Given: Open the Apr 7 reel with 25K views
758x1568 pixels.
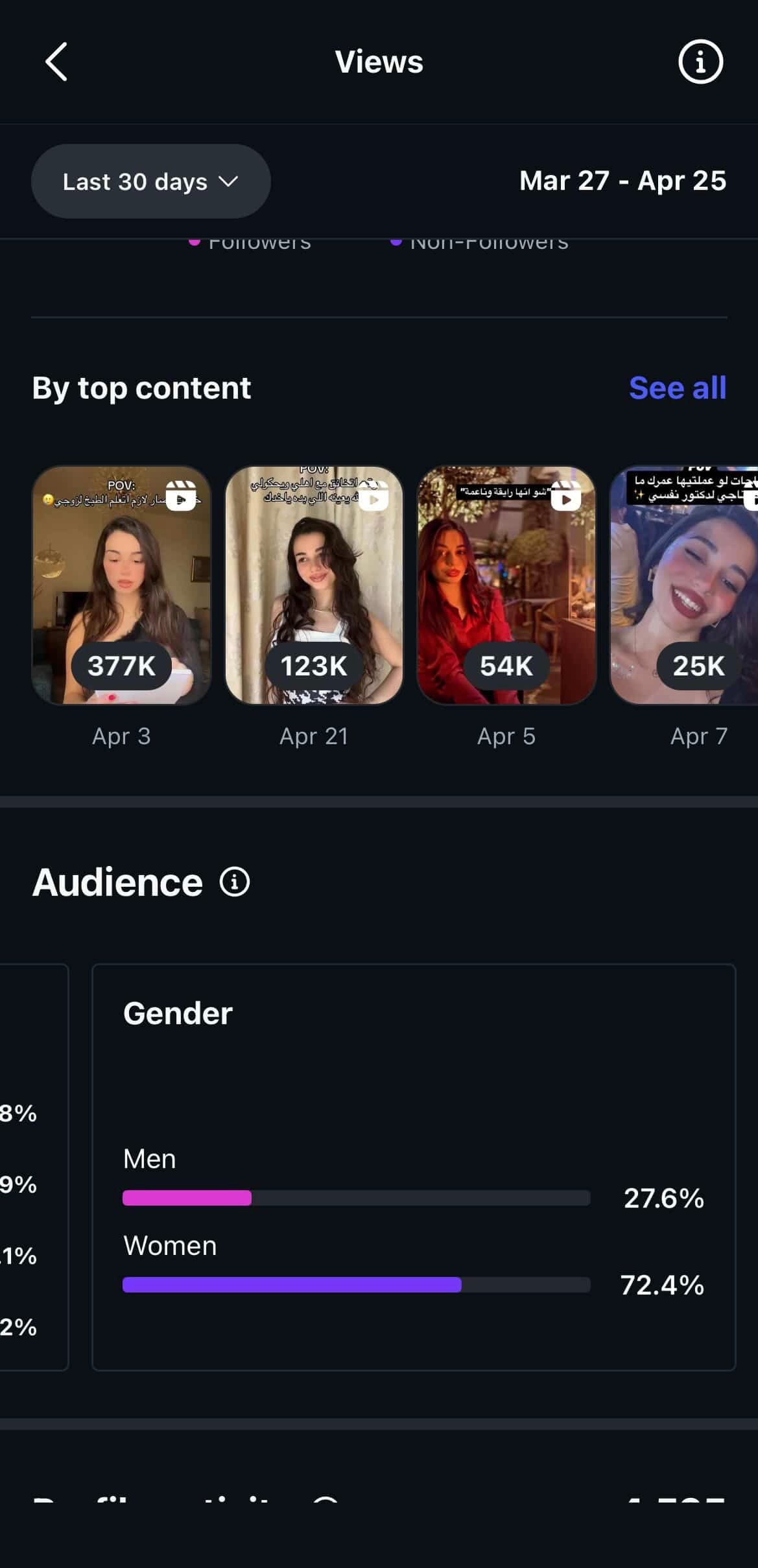Looking at the screenshot, I should [684, 585].
